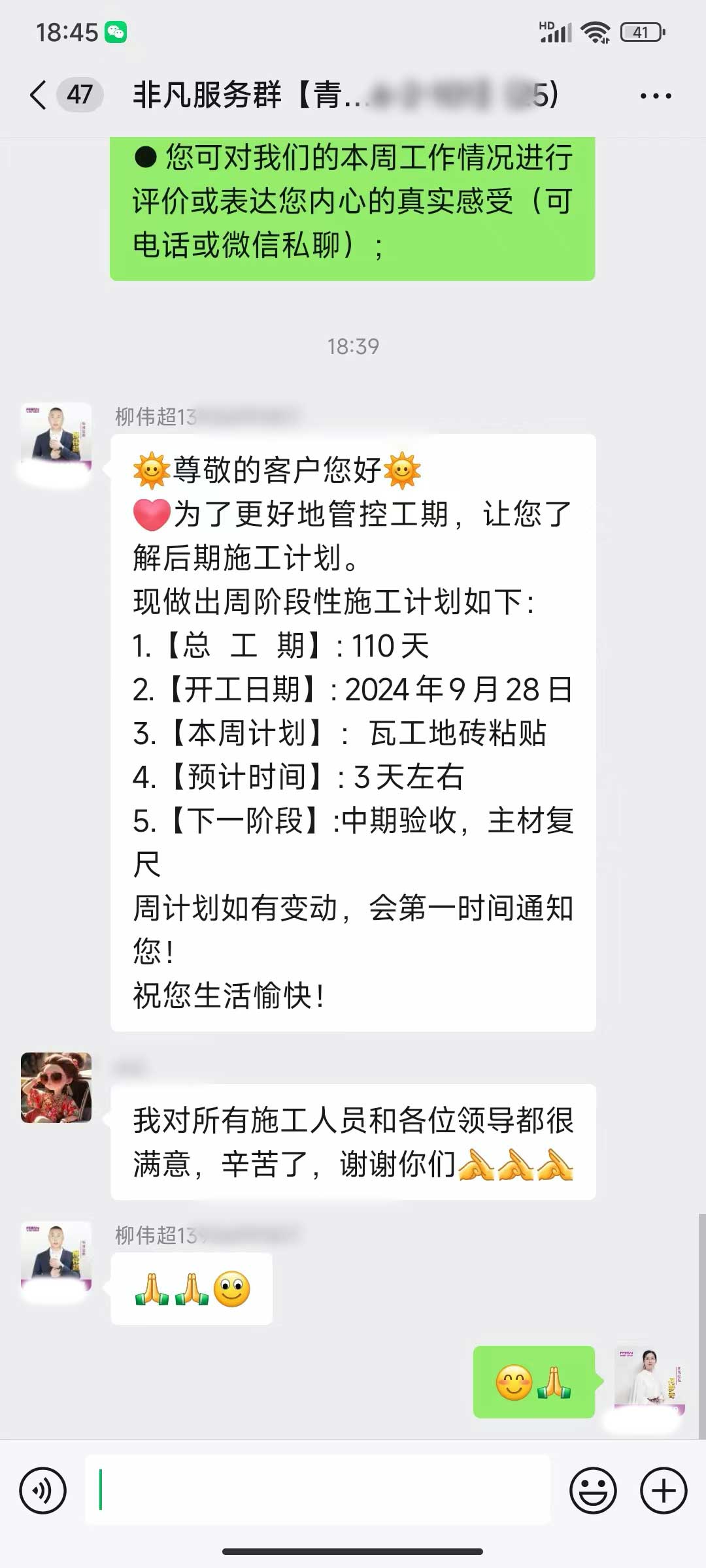
Task: Open the emoji sticker panel
Action: 593,1491
